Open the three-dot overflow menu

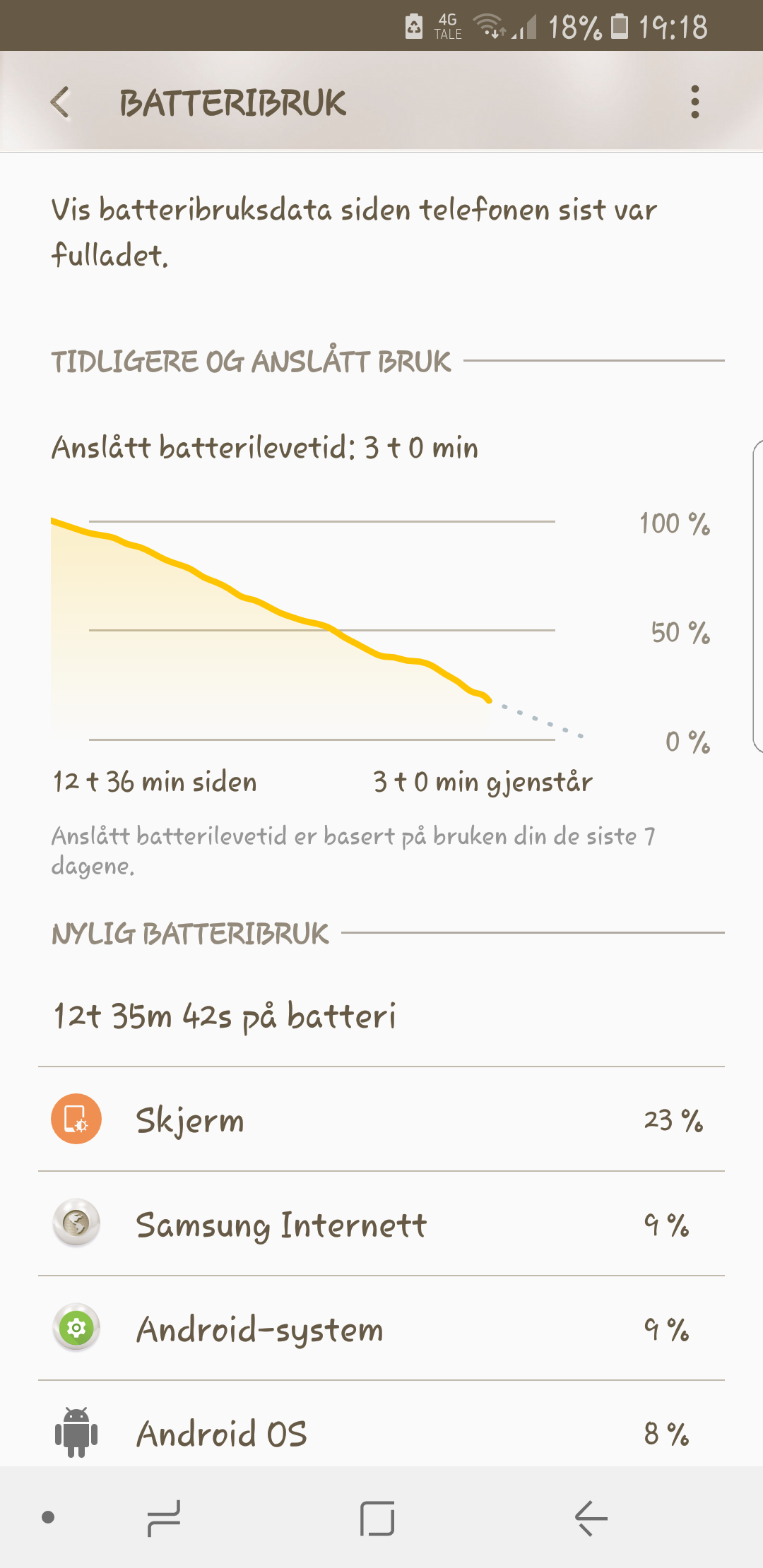[695, 102]
